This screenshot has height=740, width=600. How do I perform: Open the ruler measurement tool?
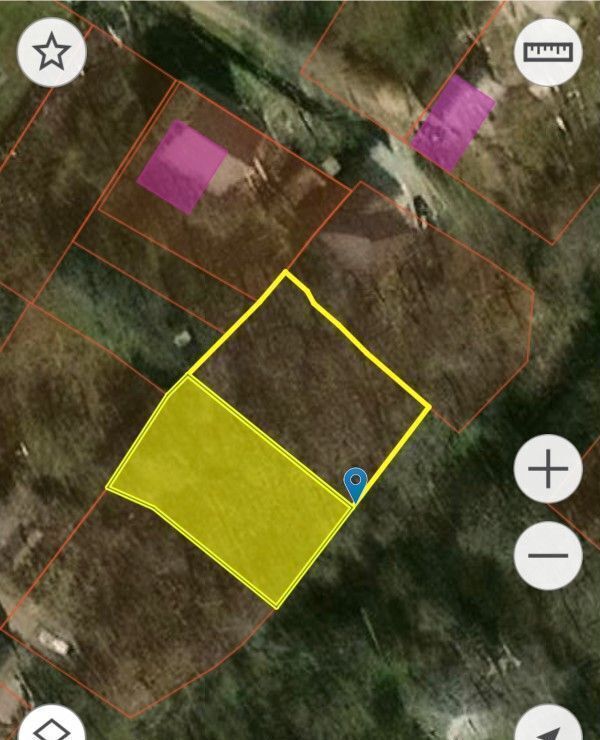coord(548,52)
